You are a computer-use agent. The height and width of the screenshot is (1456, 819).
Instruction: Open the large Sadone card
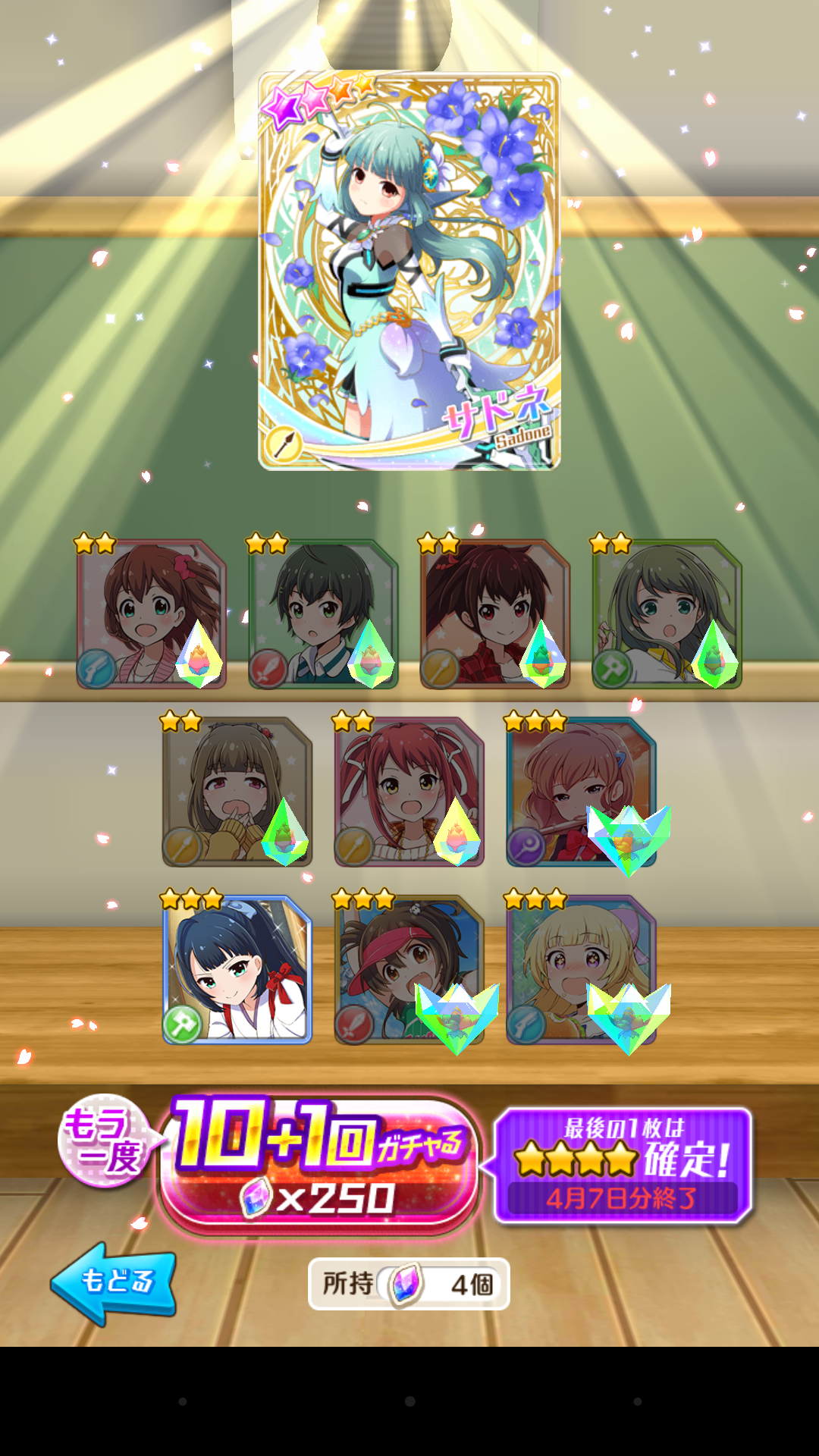409,271
